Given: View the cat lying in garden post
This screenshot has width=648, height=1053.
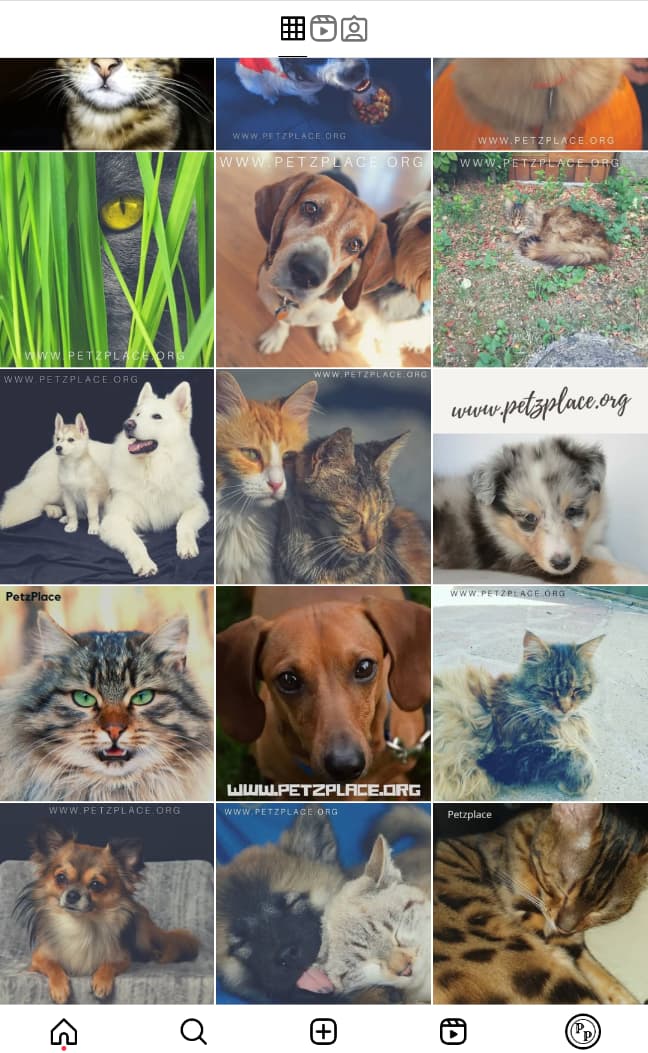Looking at the screenshot, I should [x=541, y=259].
